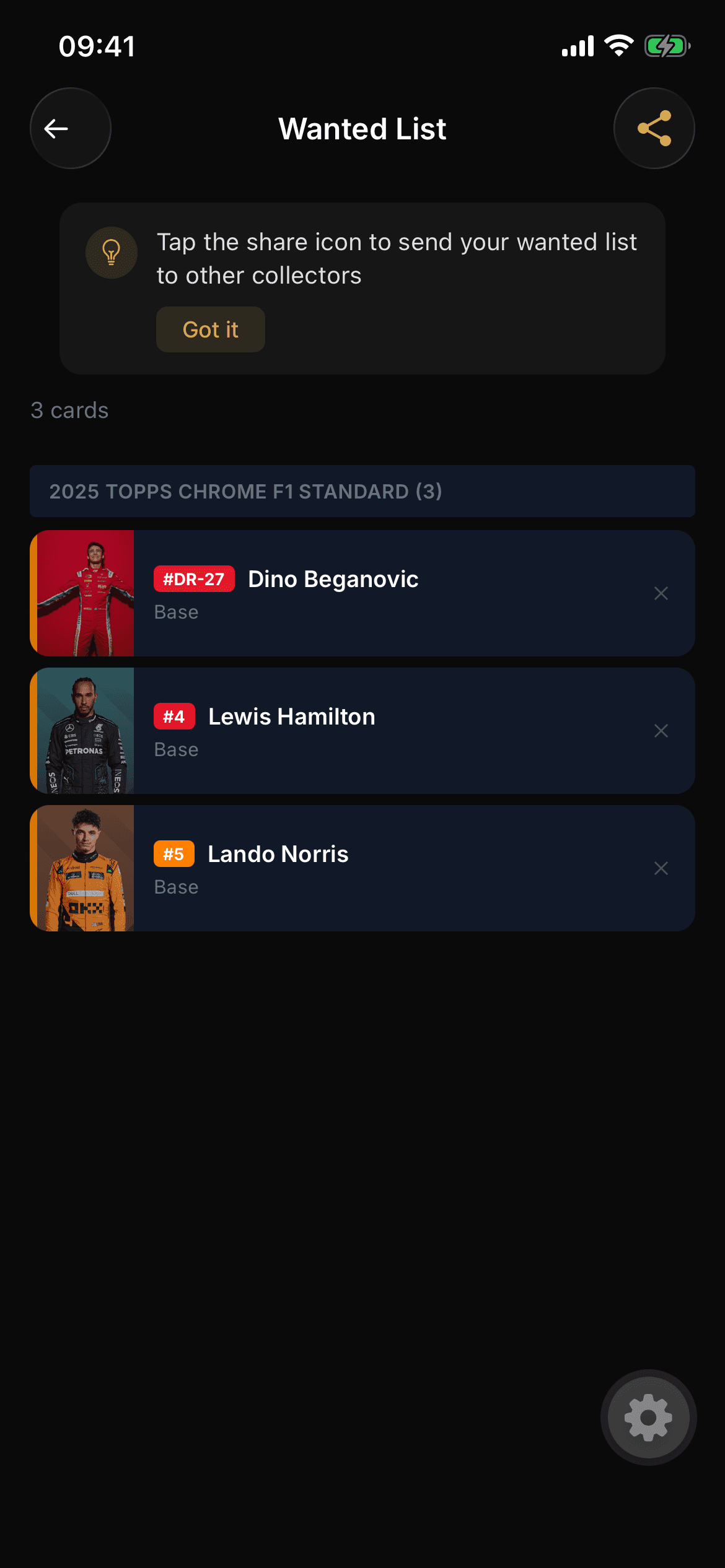Image resolution: width=725 pixels, height=1568 pixels.
Task: Remove Lewis Hamilton card with the X
Action: pos(661,731)
